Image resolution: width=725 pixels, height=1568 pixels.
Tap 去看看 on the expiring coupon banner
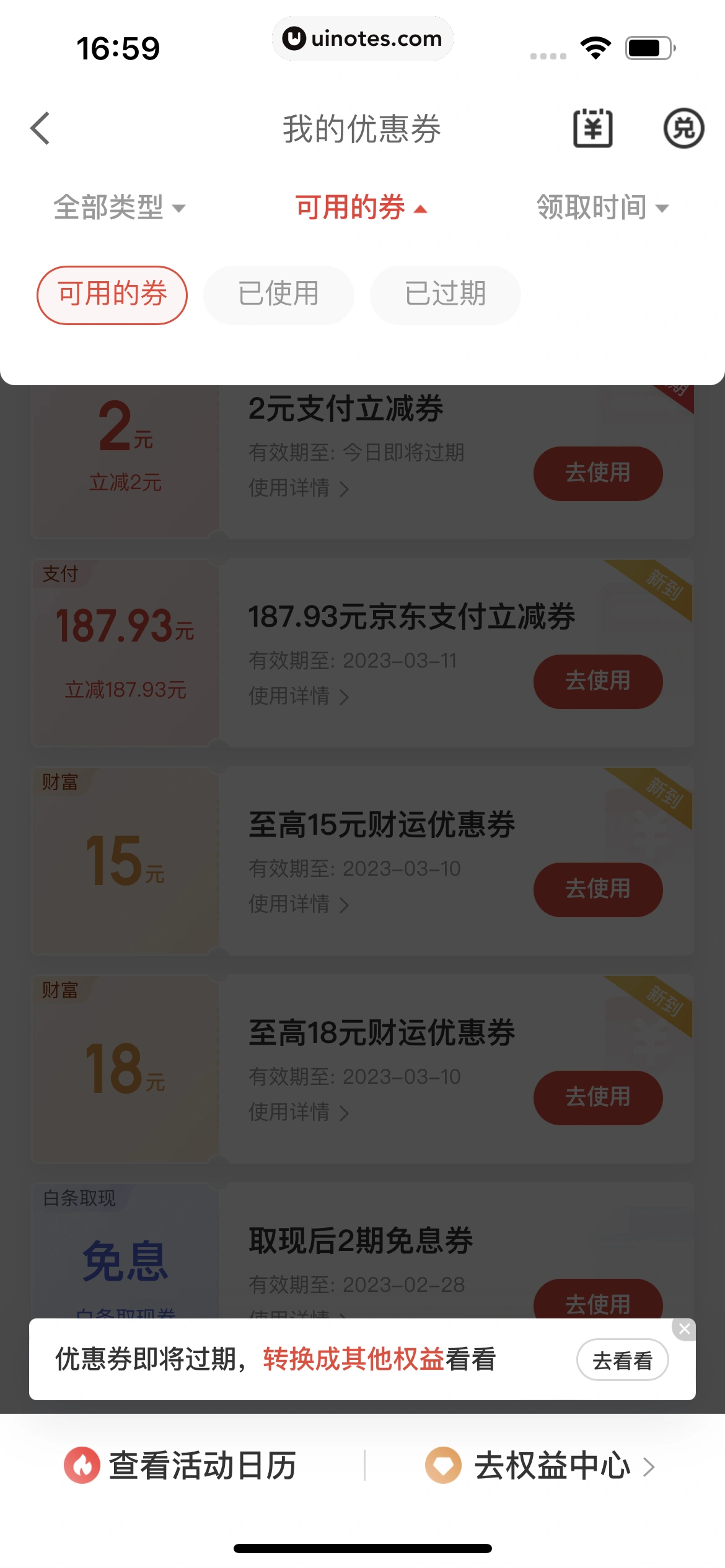(x=622, y=1360)
